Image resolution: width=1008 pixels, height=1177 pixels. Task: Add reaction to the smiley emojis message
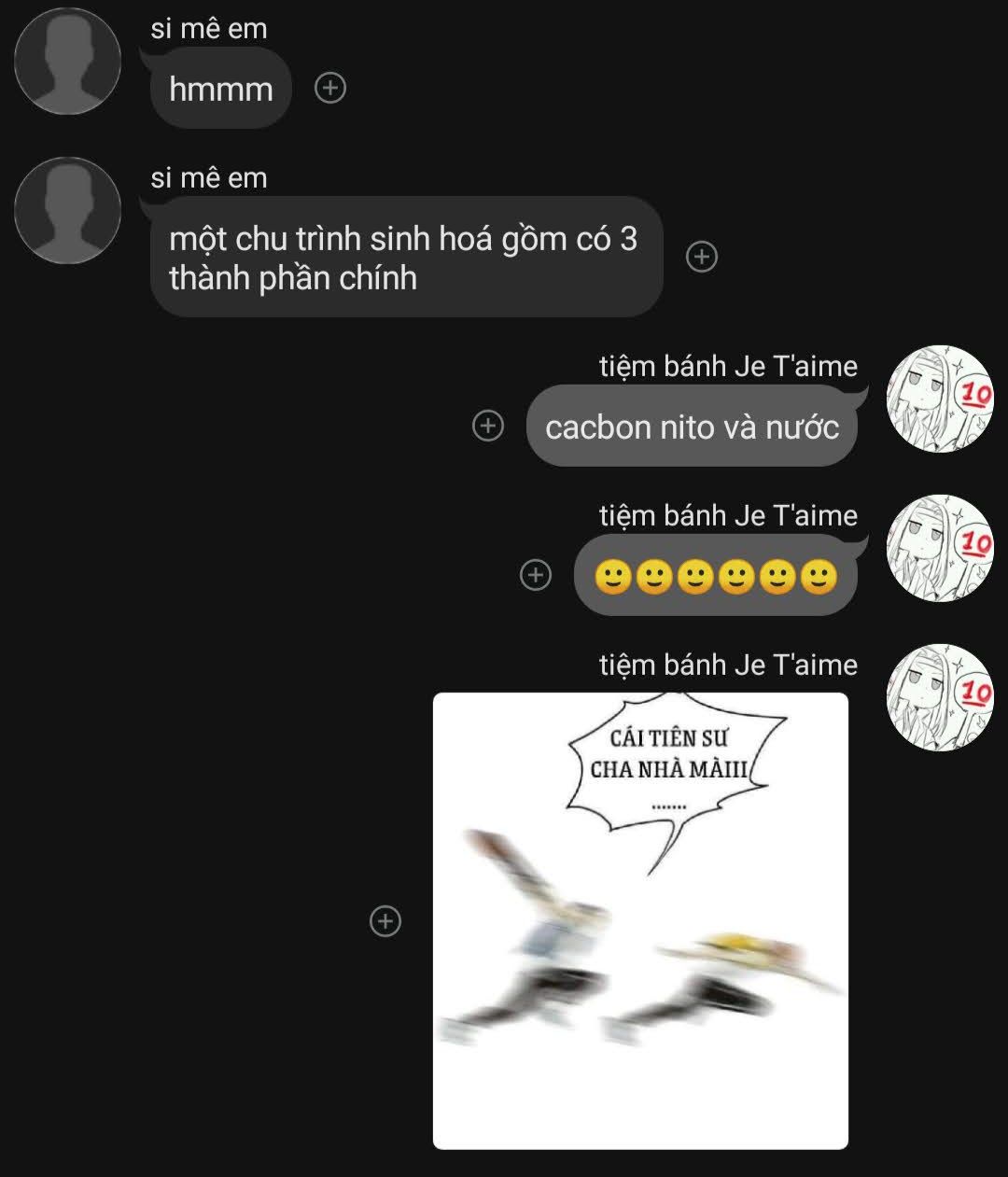pyautogui.click(x=536, y=575)
